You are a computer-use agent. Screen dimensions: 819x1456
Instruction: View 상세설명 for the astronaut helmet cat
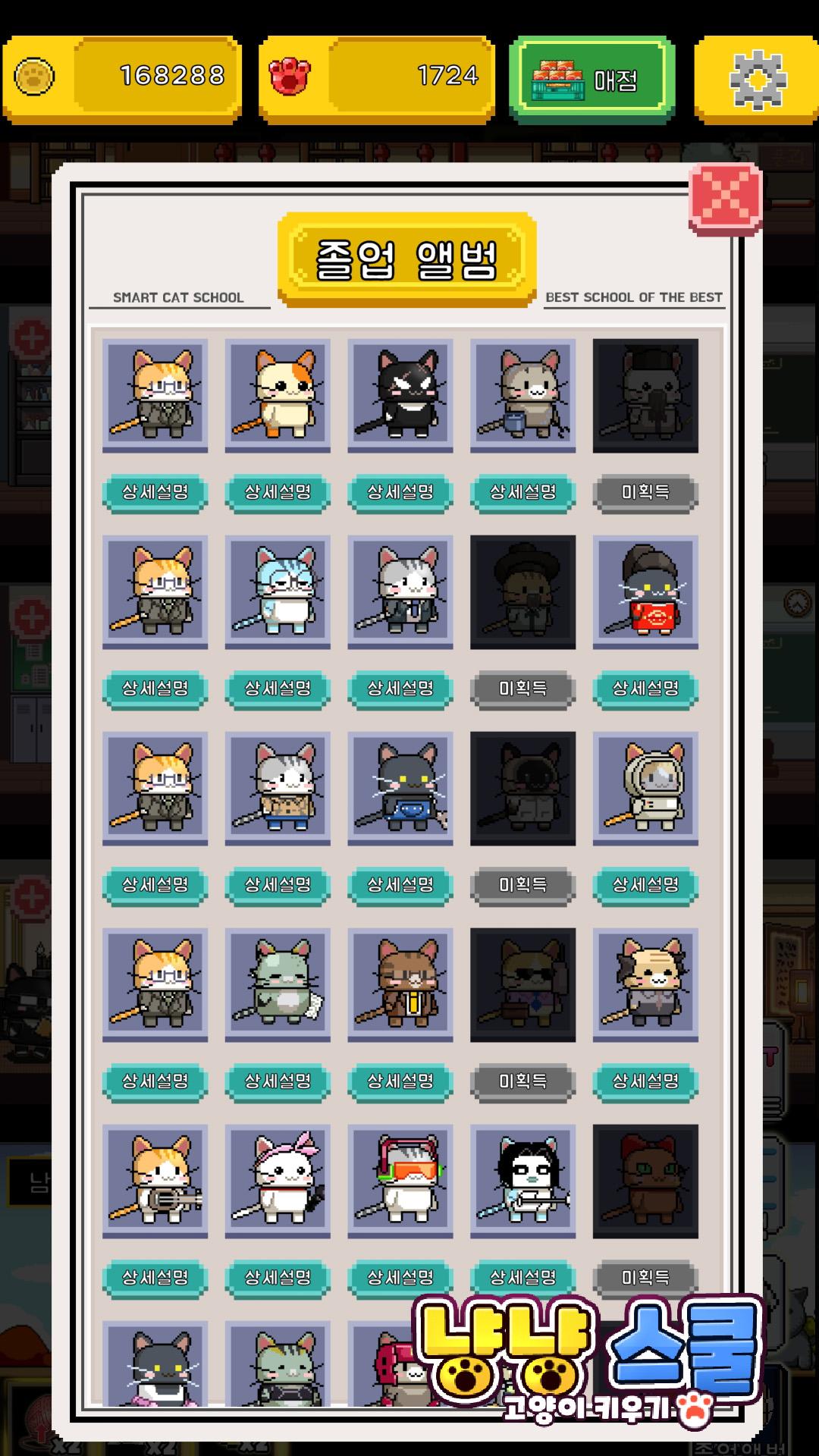645,885
